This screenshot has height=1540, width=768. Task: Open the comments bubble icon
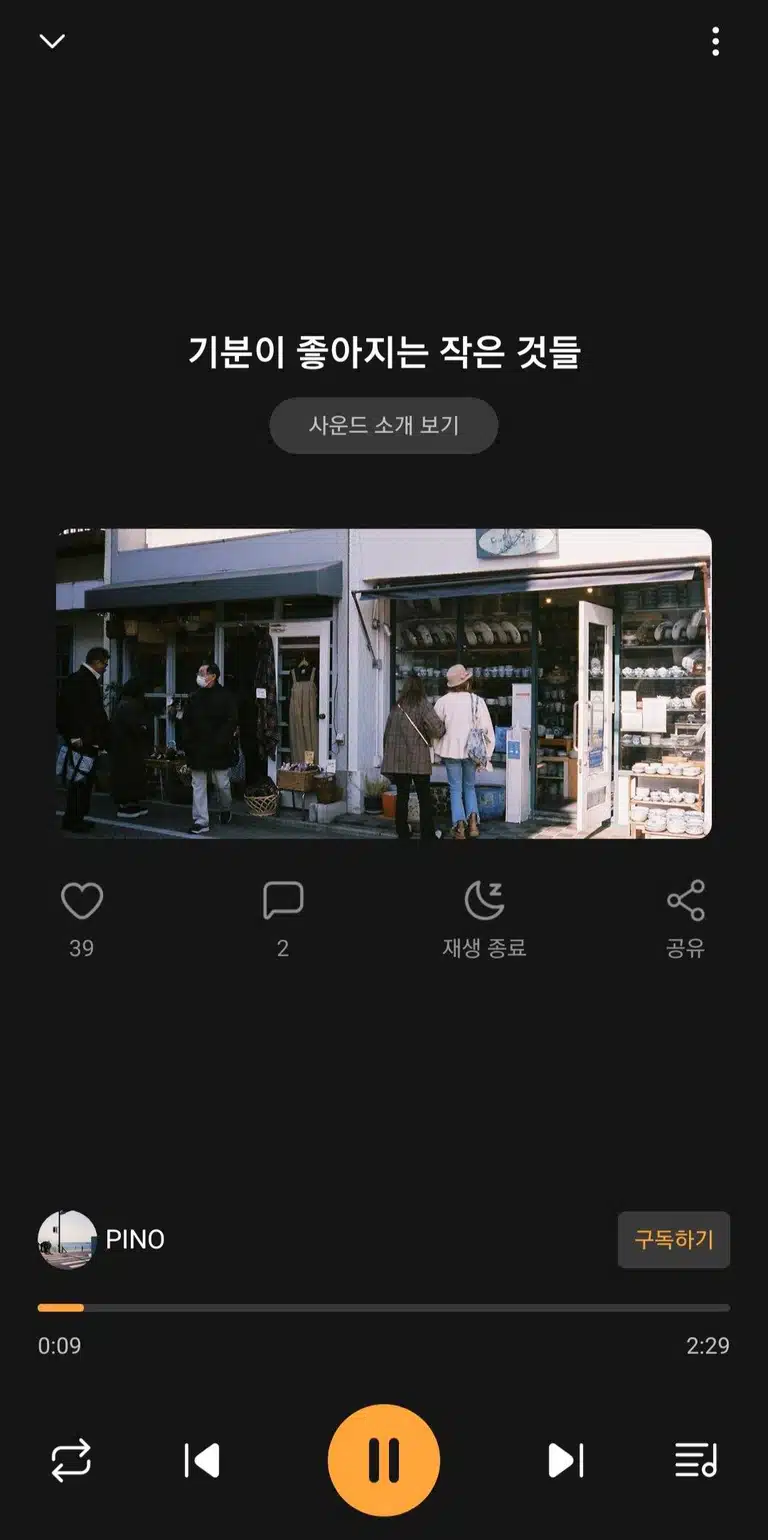click(283, 901)
